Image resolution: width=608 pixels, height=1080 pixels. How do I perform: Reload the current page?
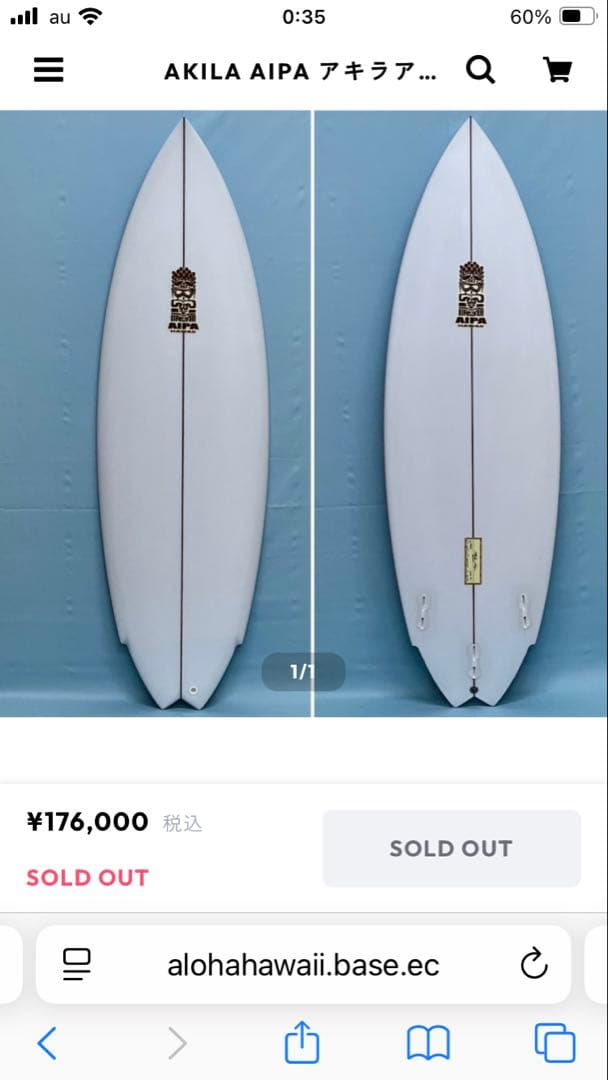point(535,964)
